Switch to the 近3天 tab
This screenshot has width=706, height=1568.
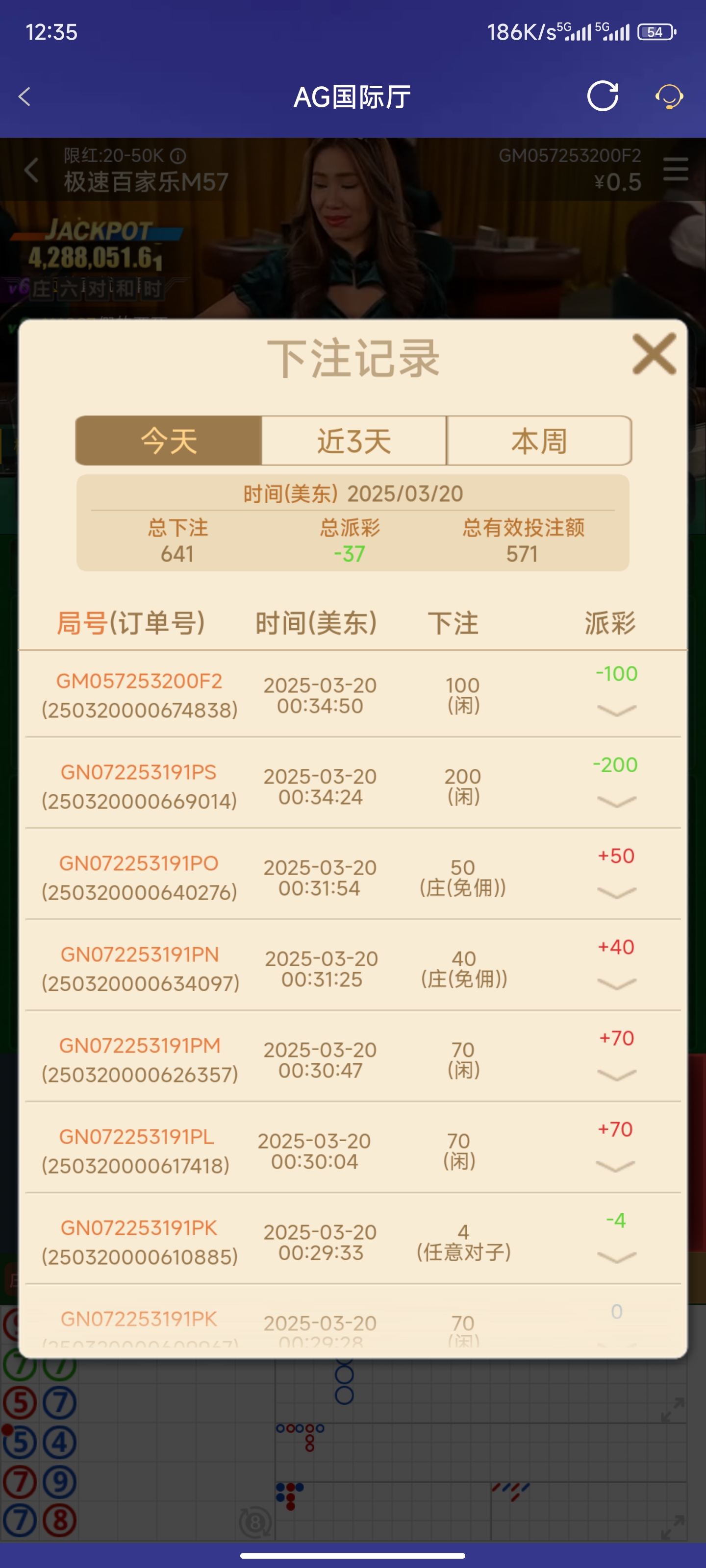point(354,441)
